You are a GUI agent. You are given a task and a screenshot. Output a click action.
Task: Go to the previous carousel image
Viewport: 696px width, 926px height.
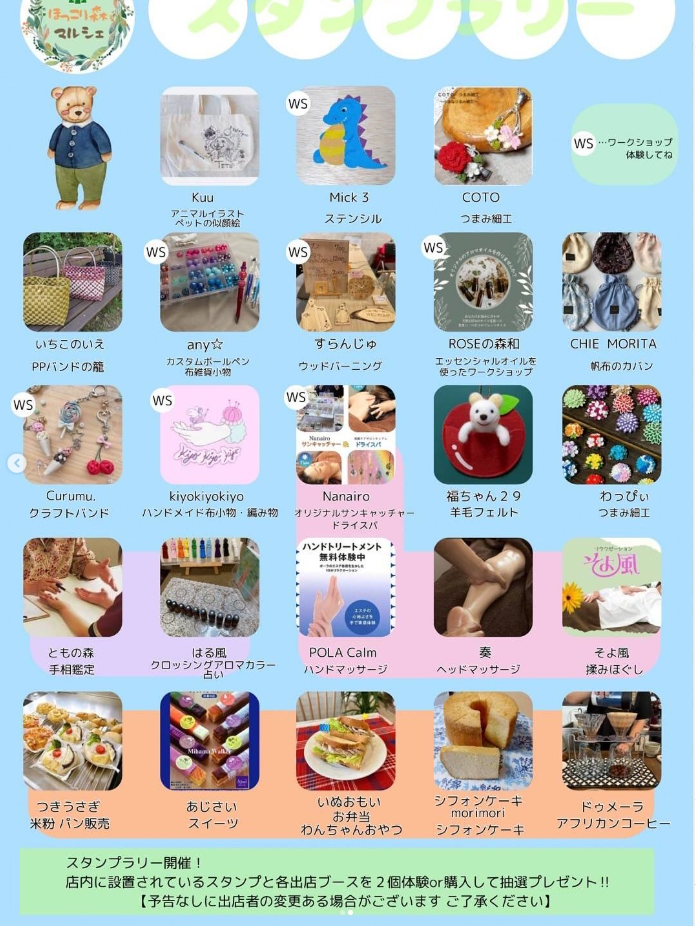click(x=17, y=463)
